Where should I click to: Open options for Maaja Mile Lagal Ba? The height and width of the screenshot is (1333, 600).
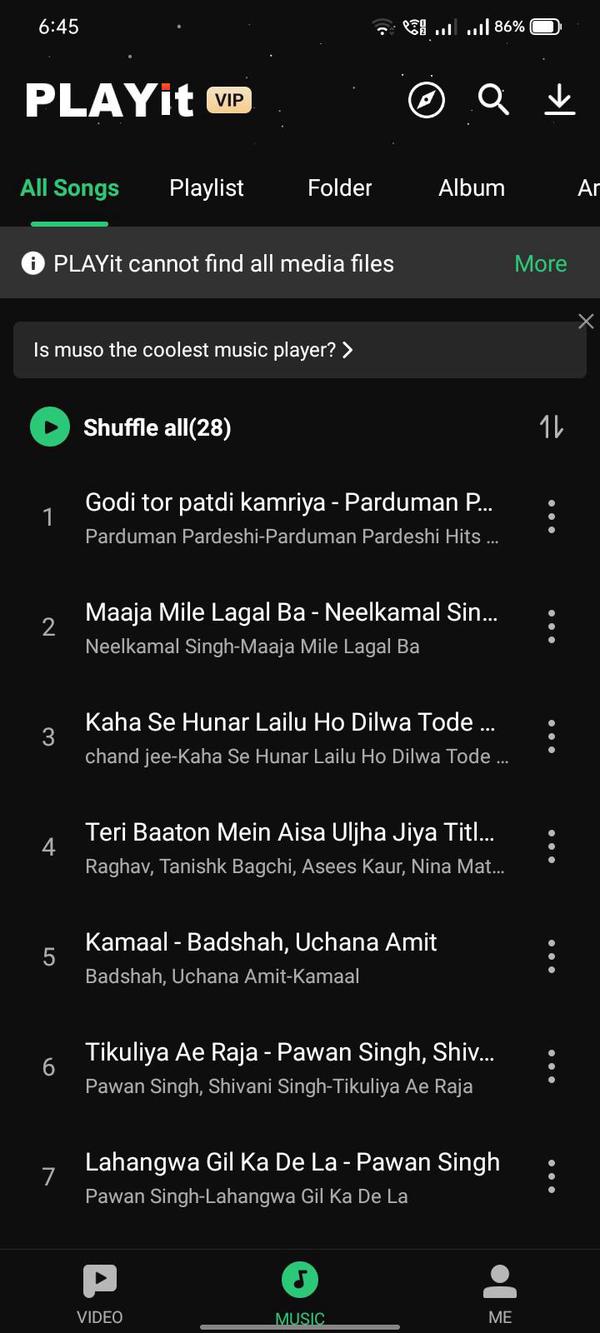coord(551,627)
